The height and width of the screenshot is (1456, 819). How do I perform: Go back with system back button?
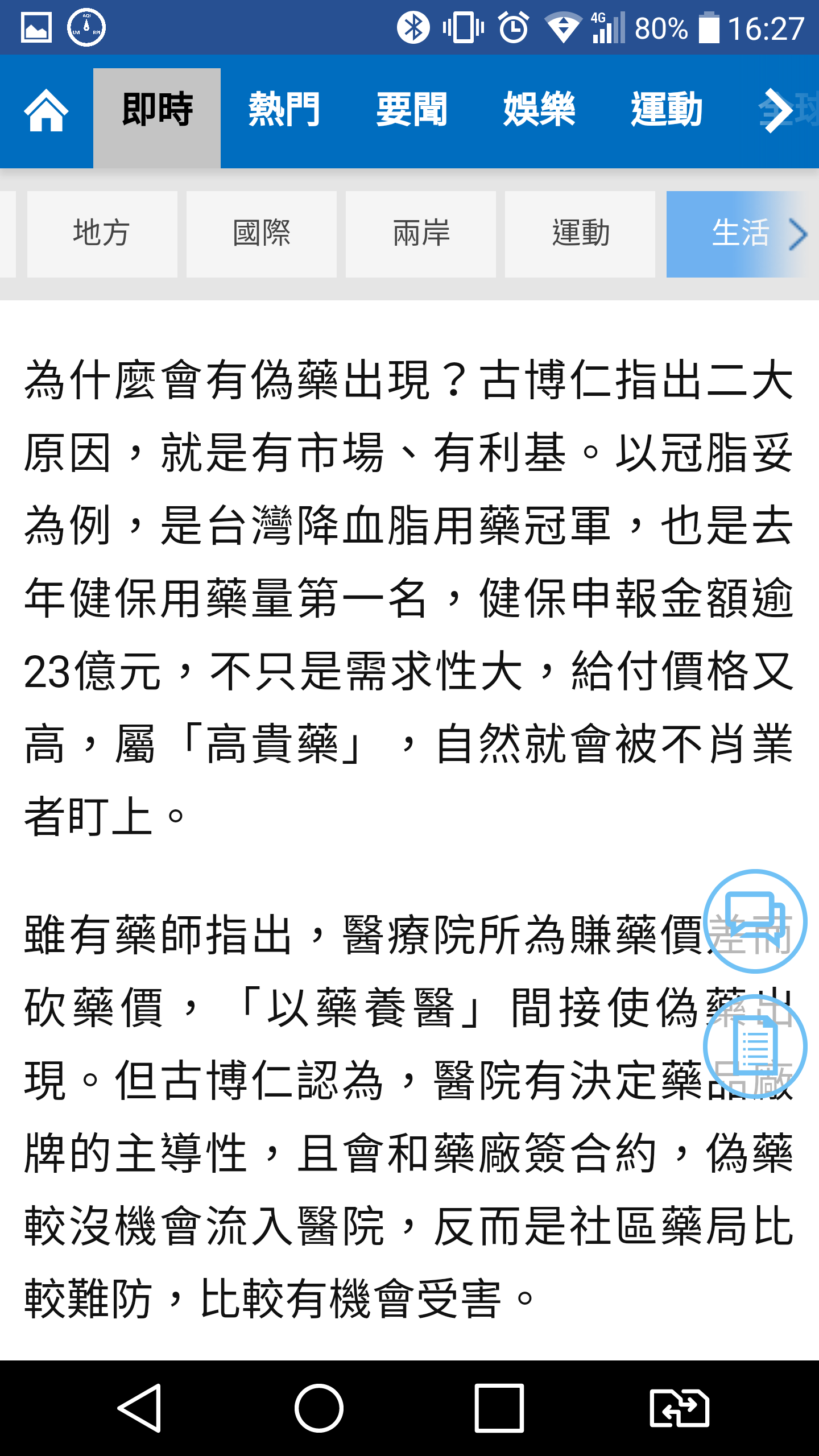[x=140, y=1408]
